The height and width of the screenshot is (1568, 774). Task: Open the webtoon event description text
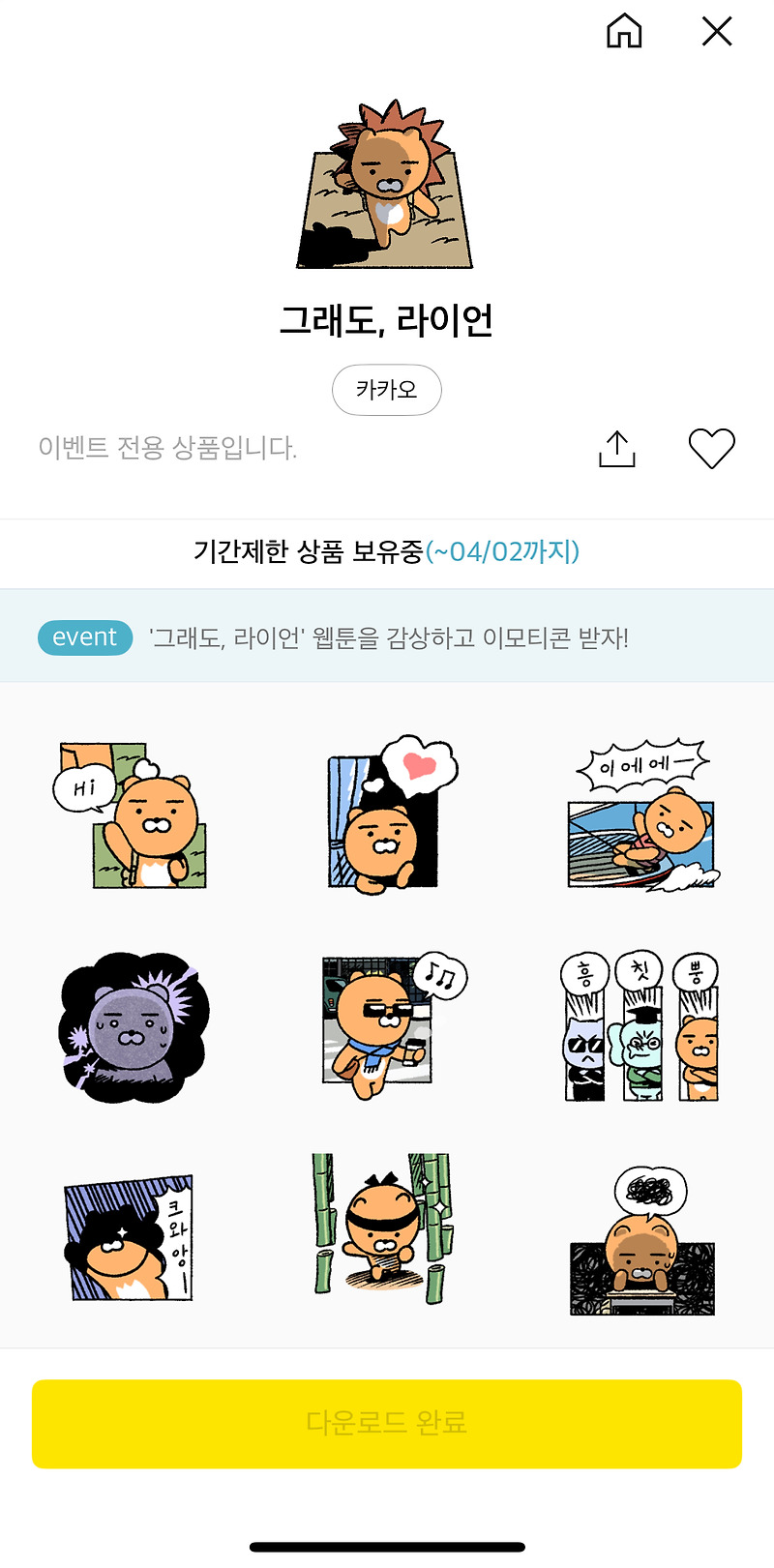pos(387,637)
